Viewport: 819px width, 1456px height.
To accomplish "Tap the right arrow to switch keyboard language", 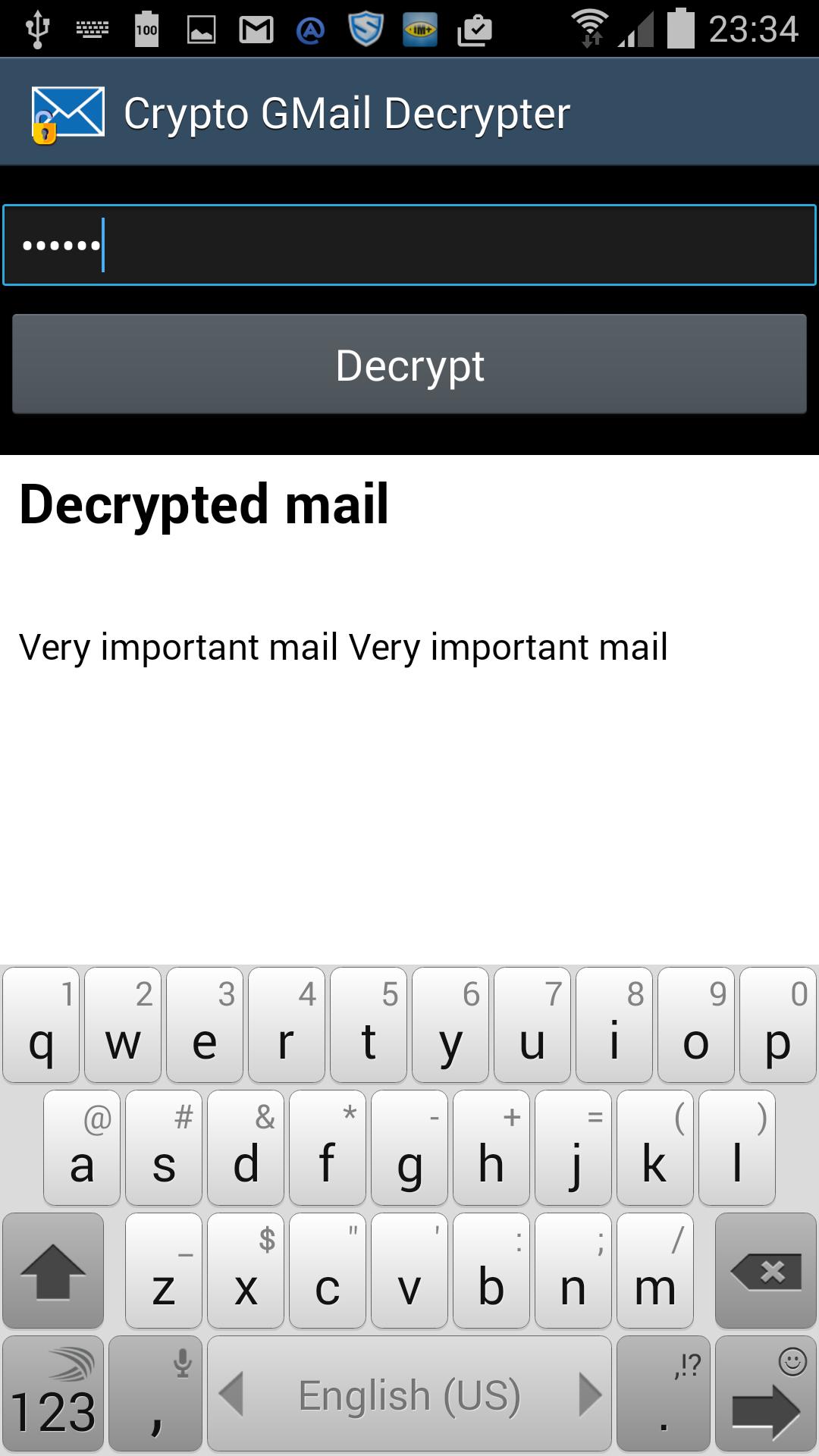I will click(x=588, y=1395).
